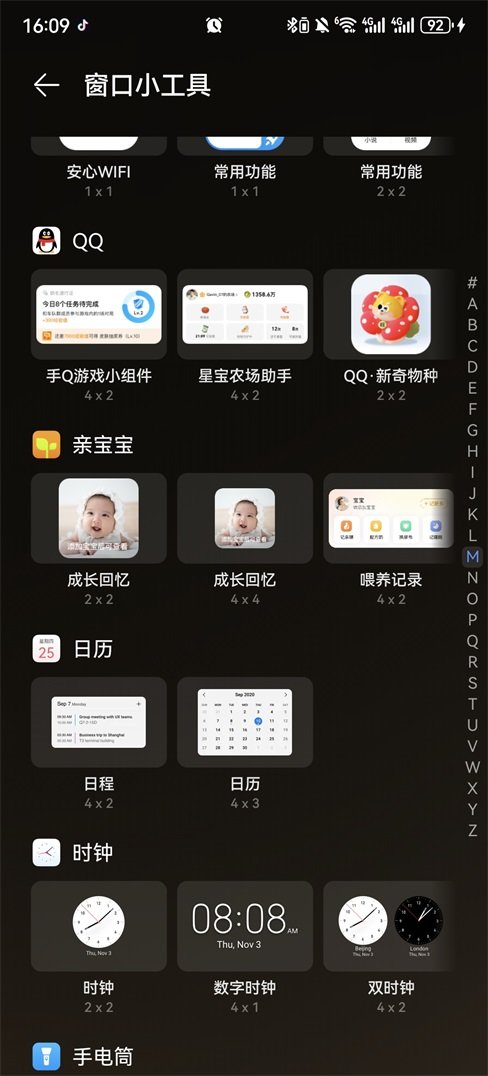Add the 4x3 日历 calendar widget
The width and height of the screenshot is (488, 1076).
[x=245, y=722]
